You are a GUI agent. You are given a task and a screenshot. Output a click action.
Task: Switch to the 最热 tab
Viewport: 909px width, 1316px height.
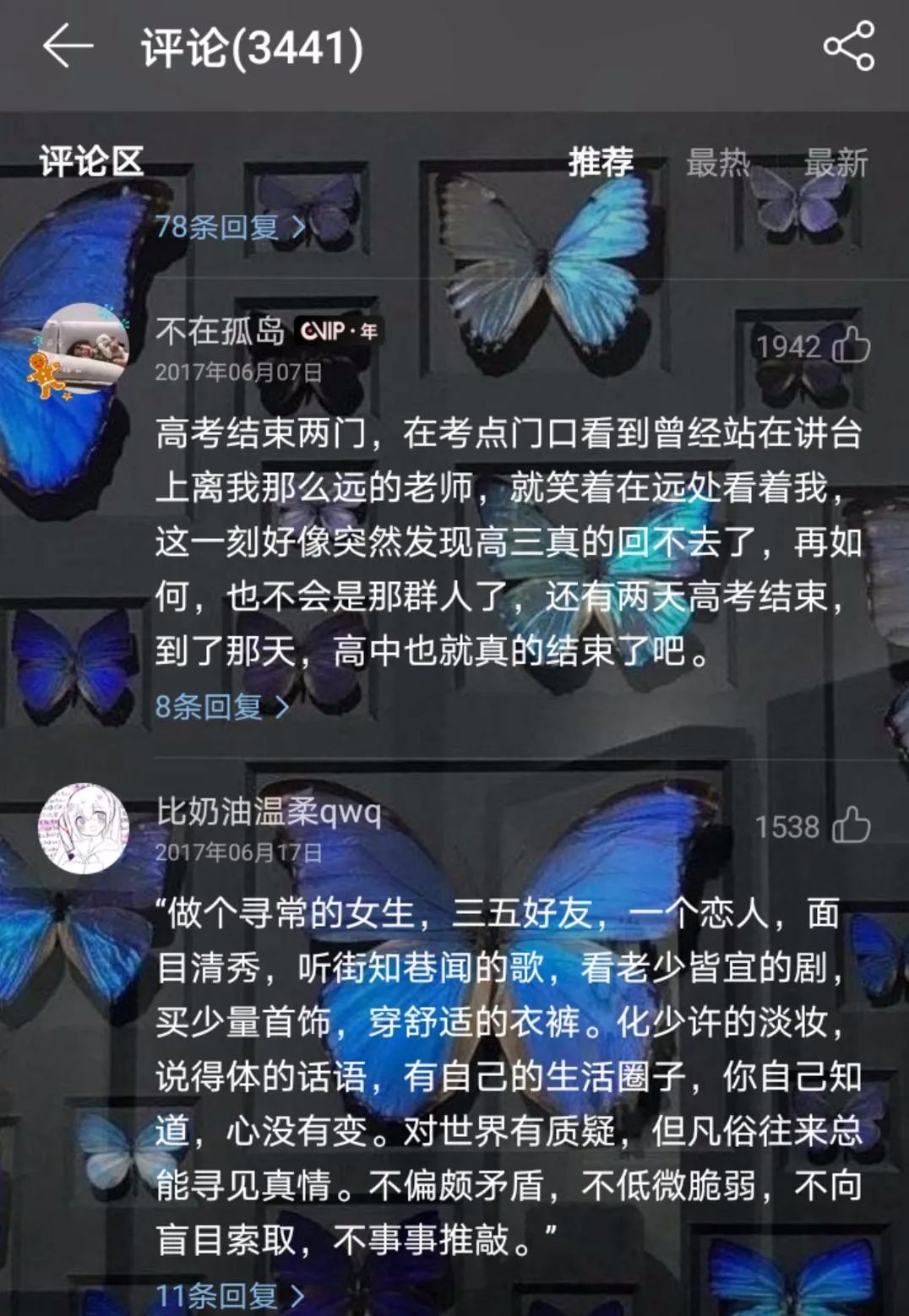point(717,161)
